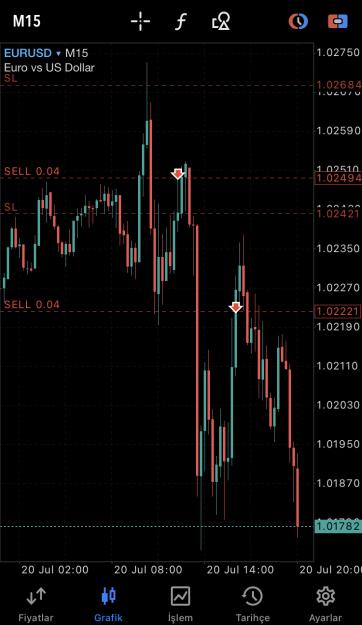Image resolution: width=362 pixels, height=625 pixels.
Task: Open the drawing objects tool
Action: (221, 21)
